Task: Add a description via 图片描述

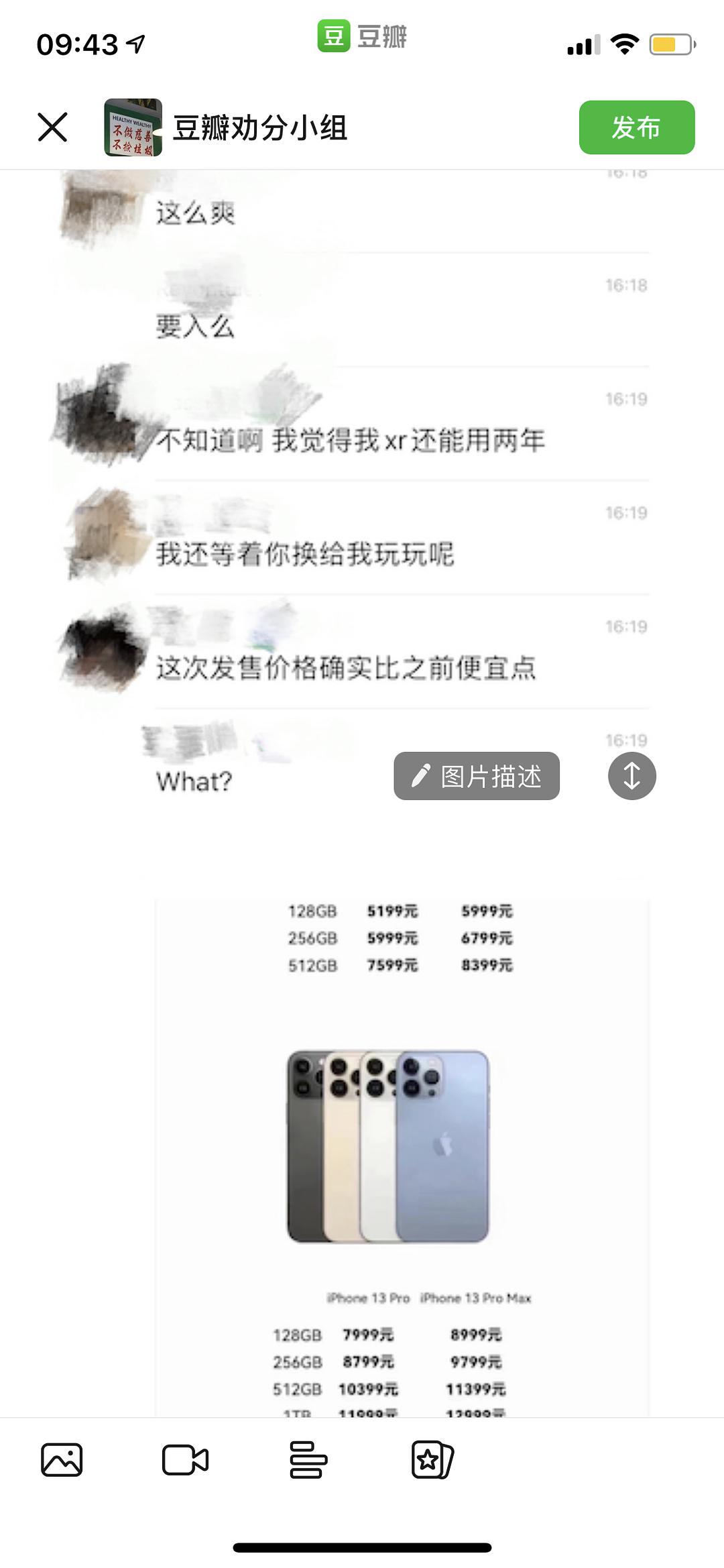Action: click(477, 776)
